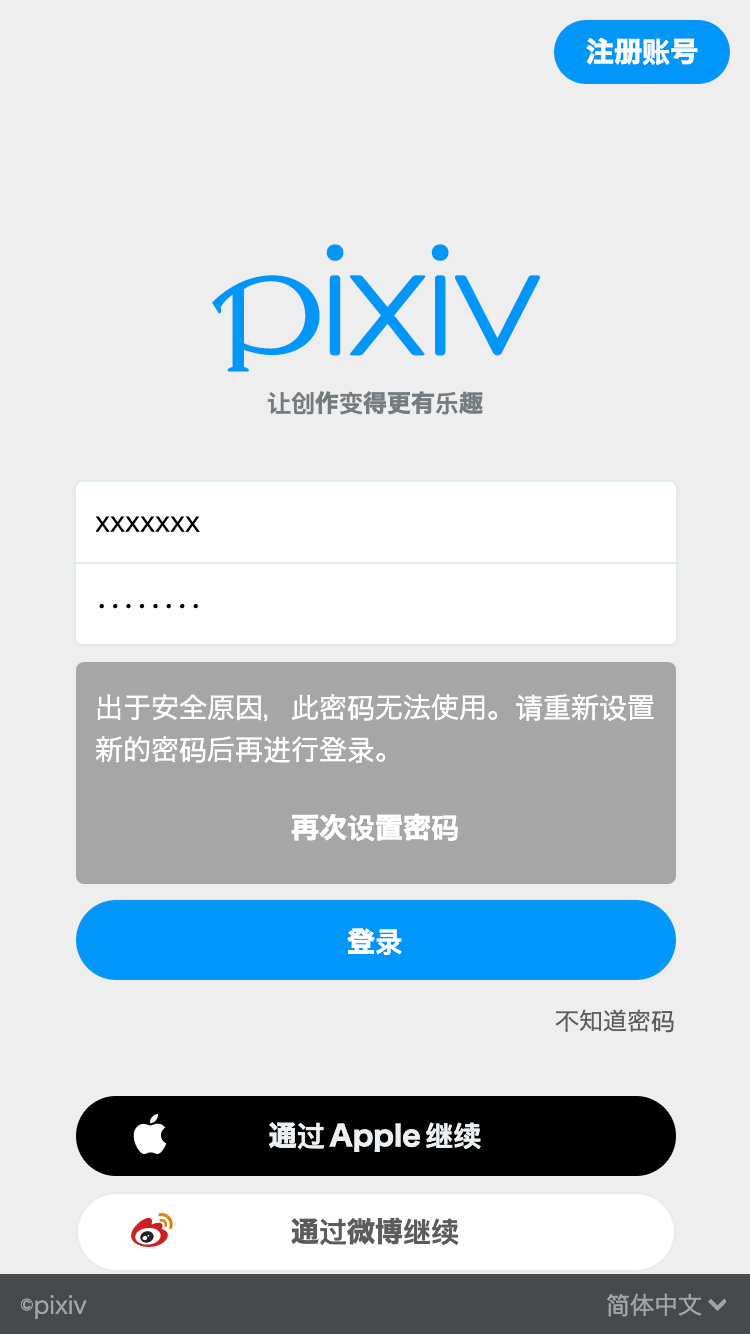Continue with Weibo via 通过微博继续
This screenshot has width=750, height=1334.
pyautogui.click(x=376, y=1232)
